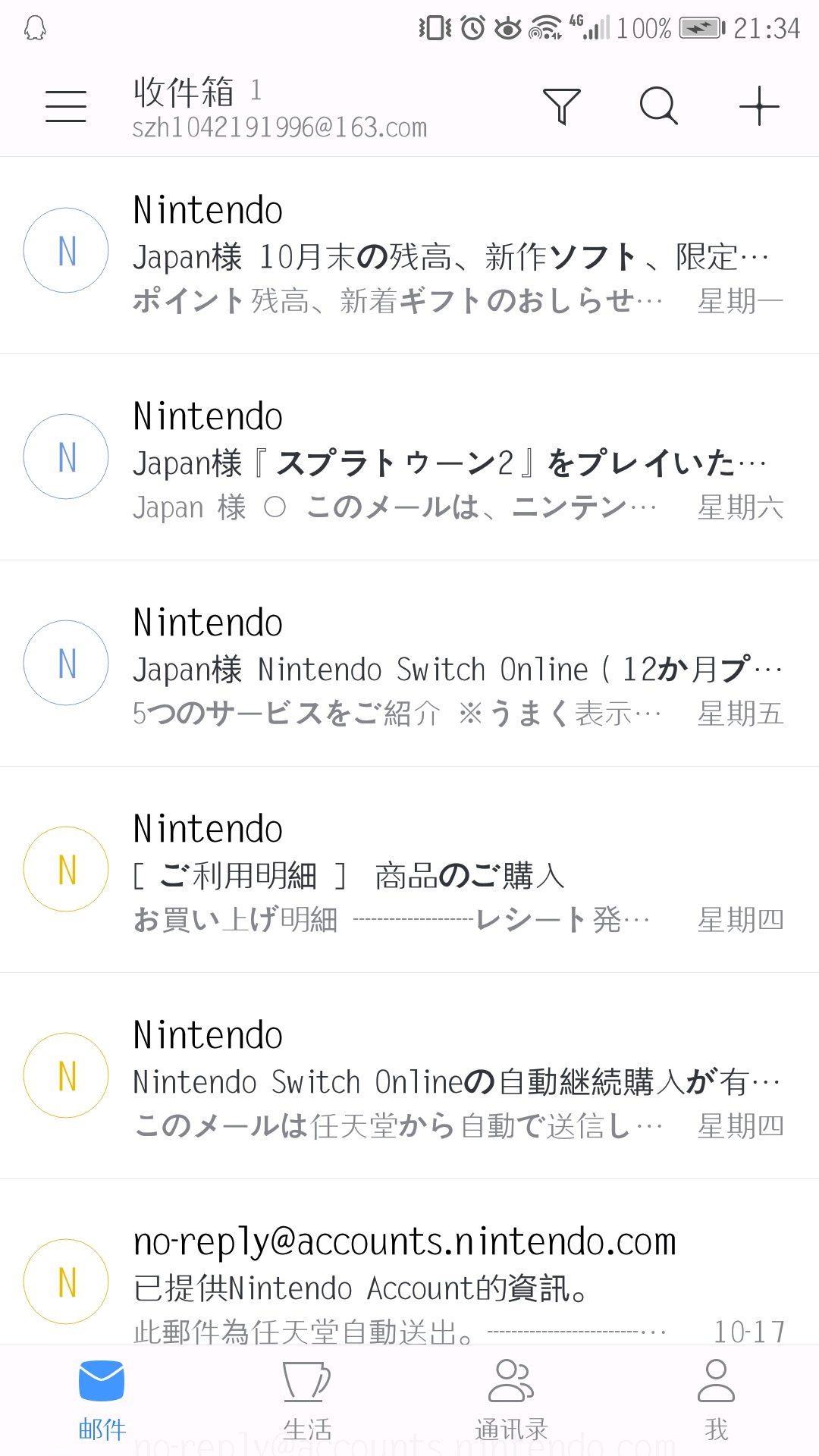Open the hamburger drawer menu
This screenshot has height=1456, width=819.
(66, 105)
